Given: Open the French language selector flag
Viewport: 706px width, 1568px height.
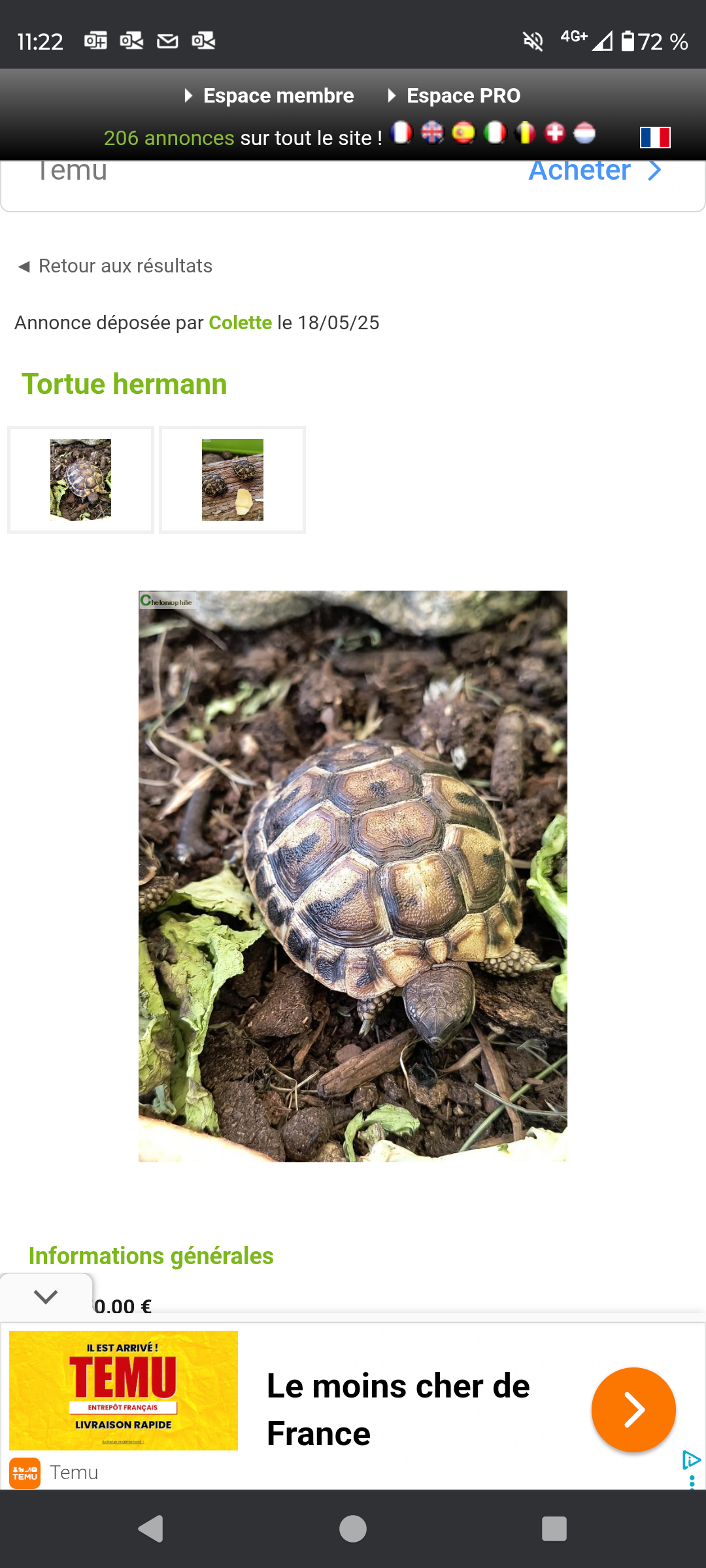Looking at the screenshot, I should [x=655, y=137].
